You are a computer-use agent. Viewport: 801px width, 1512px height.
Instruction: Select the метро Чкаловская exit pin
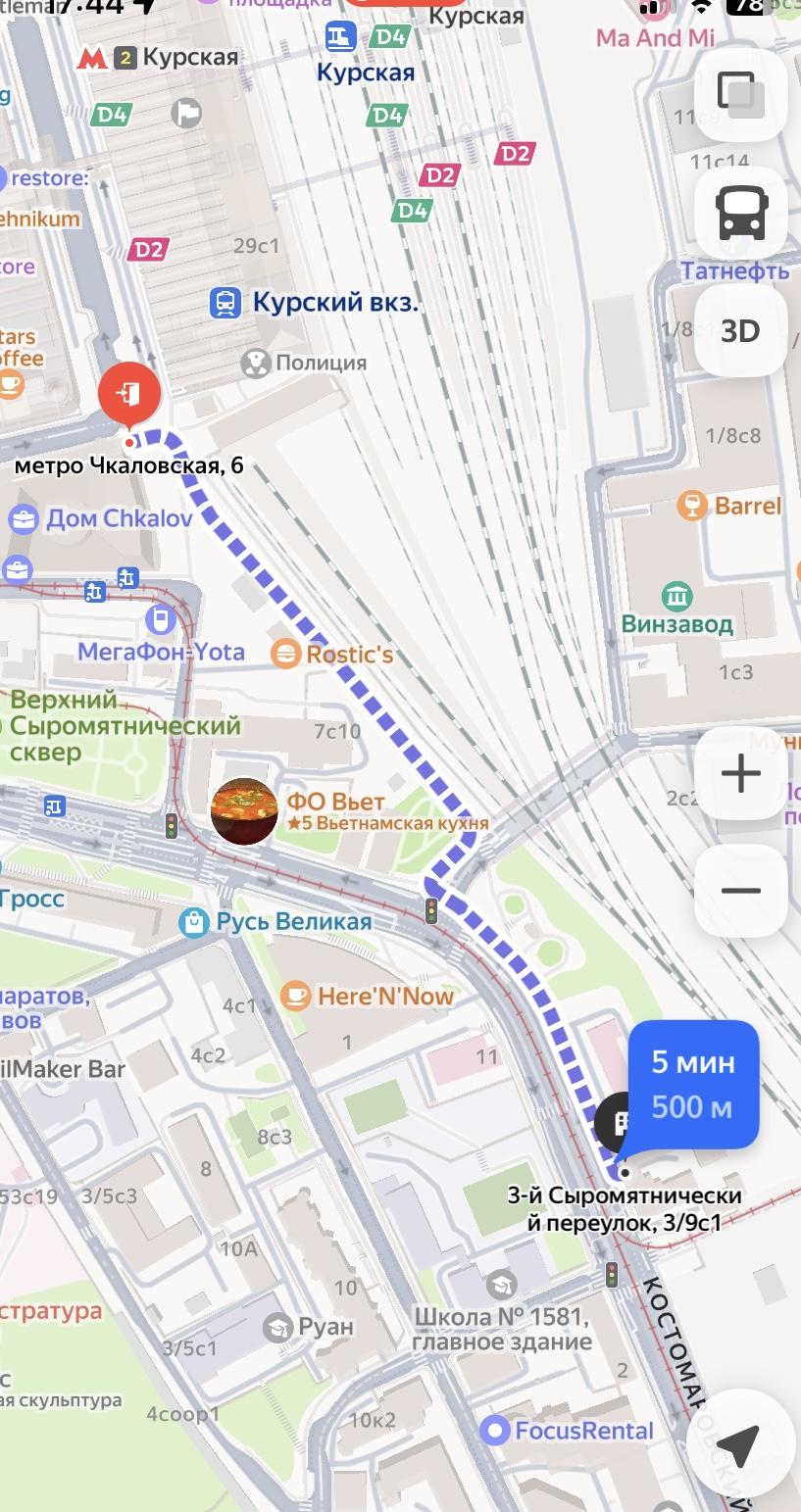[x=128, y=395]
